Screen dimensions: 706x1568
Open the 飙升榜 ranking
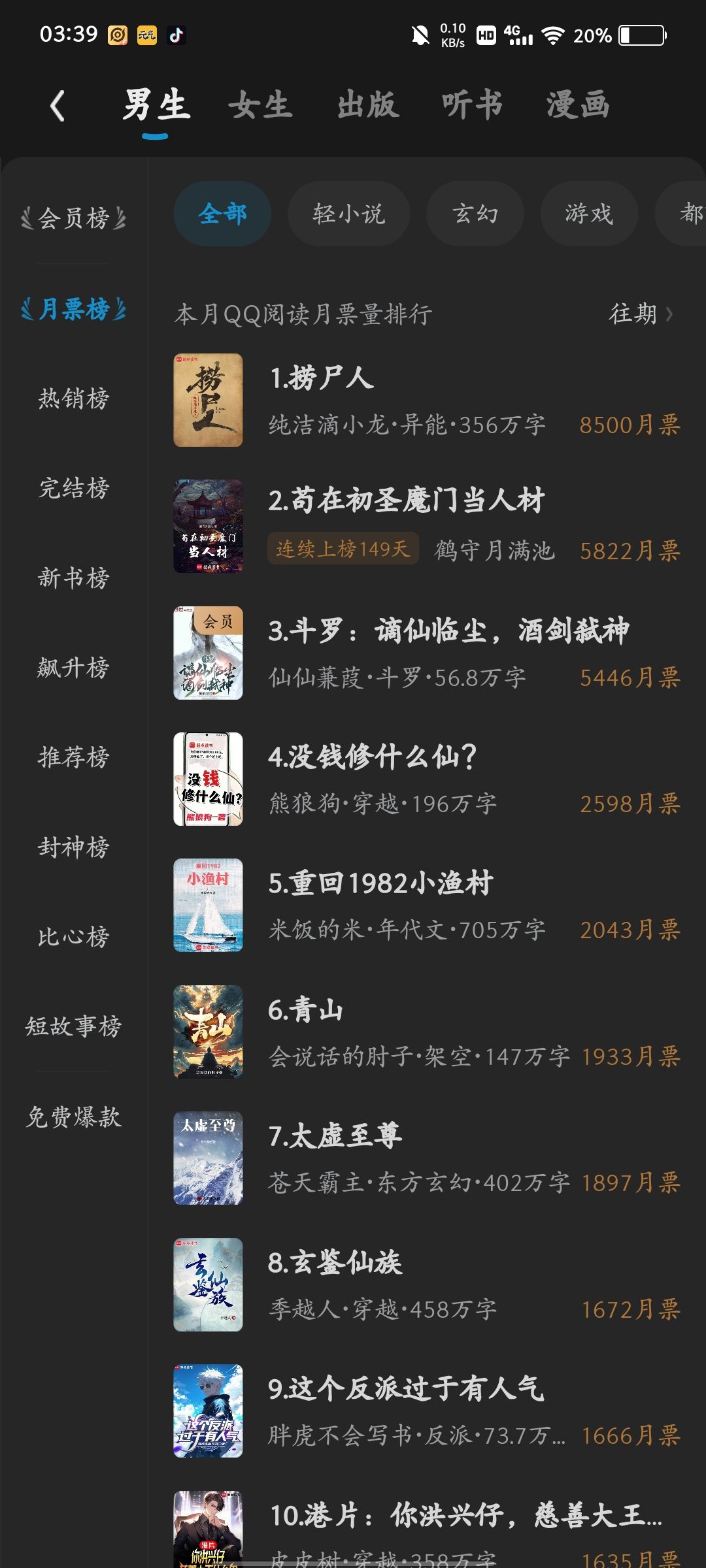(x=74, y=668)
